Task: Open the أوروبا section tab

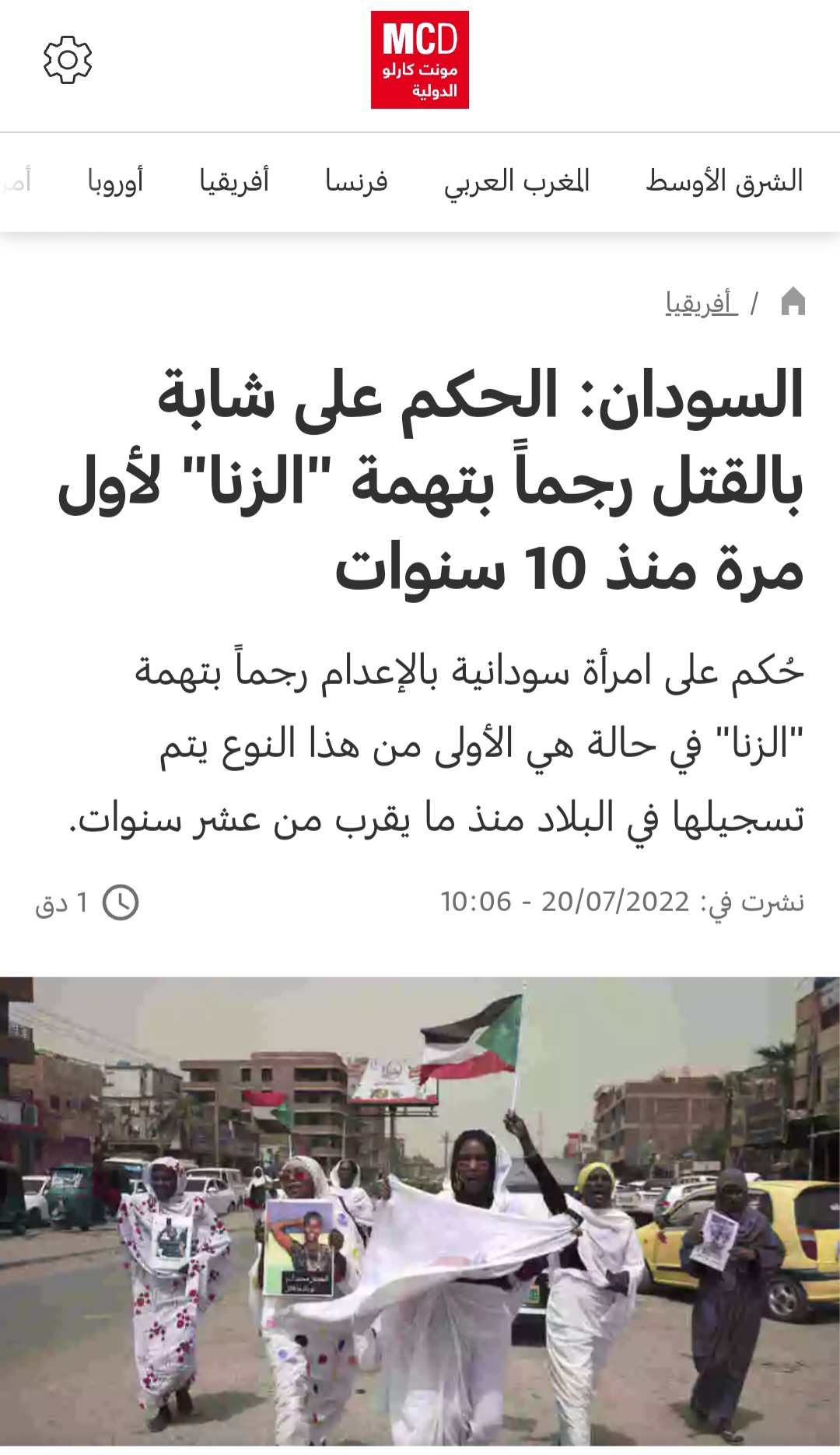Action: [115, 181]
